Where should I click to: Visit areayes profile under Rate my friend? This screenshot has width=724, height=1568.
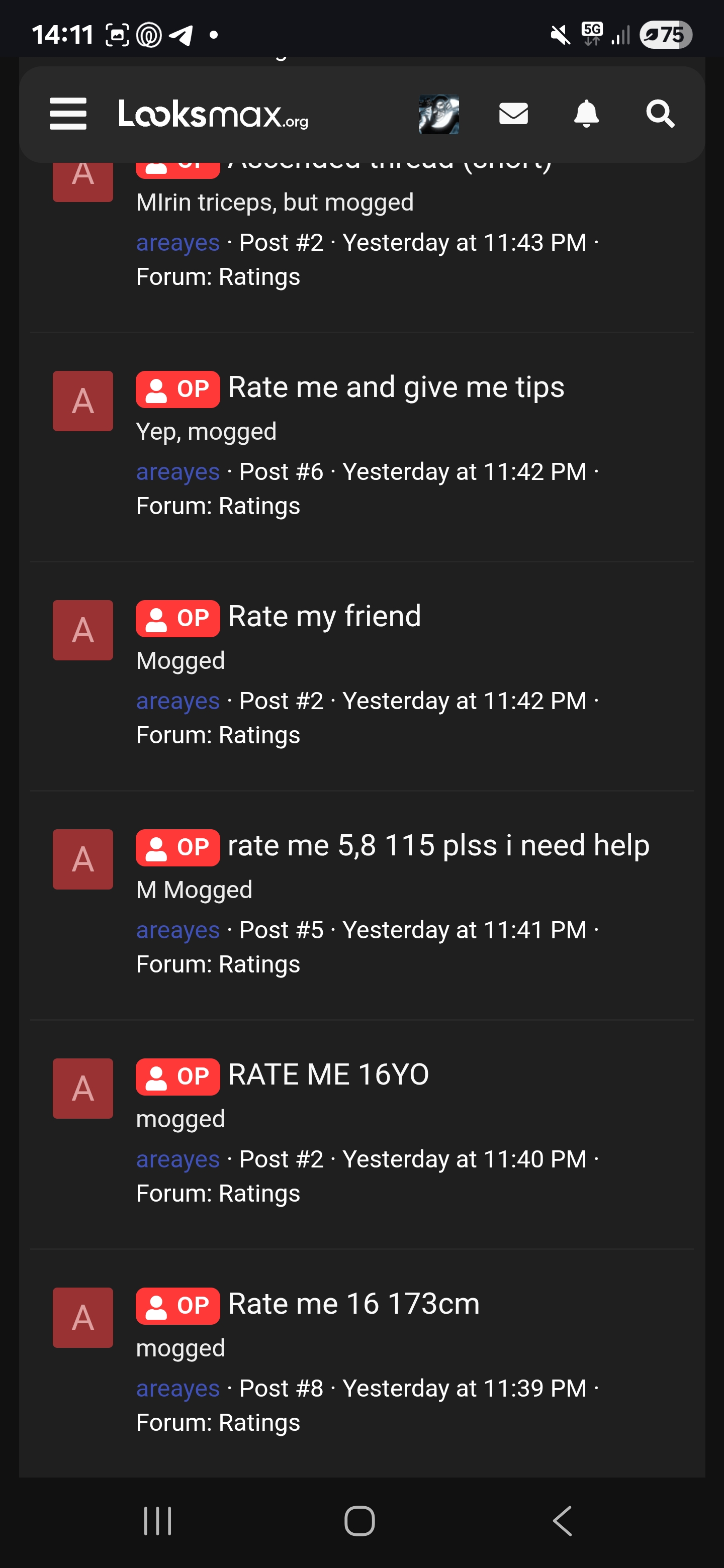click(x=177, y=701)
